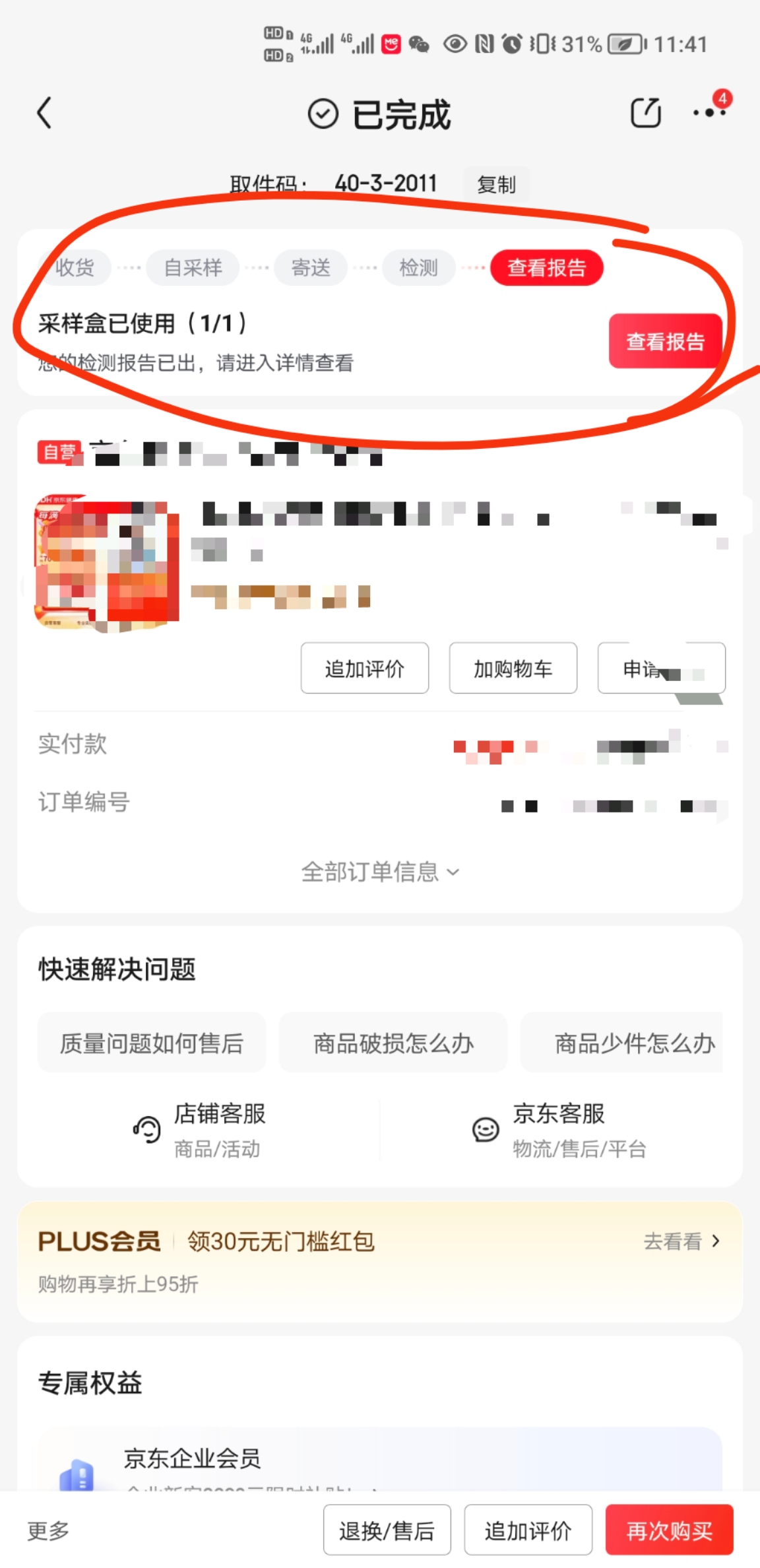Viewport: 760px width, 1568px height.
Task: Buy again with 再次购买
Action: 669,1530
